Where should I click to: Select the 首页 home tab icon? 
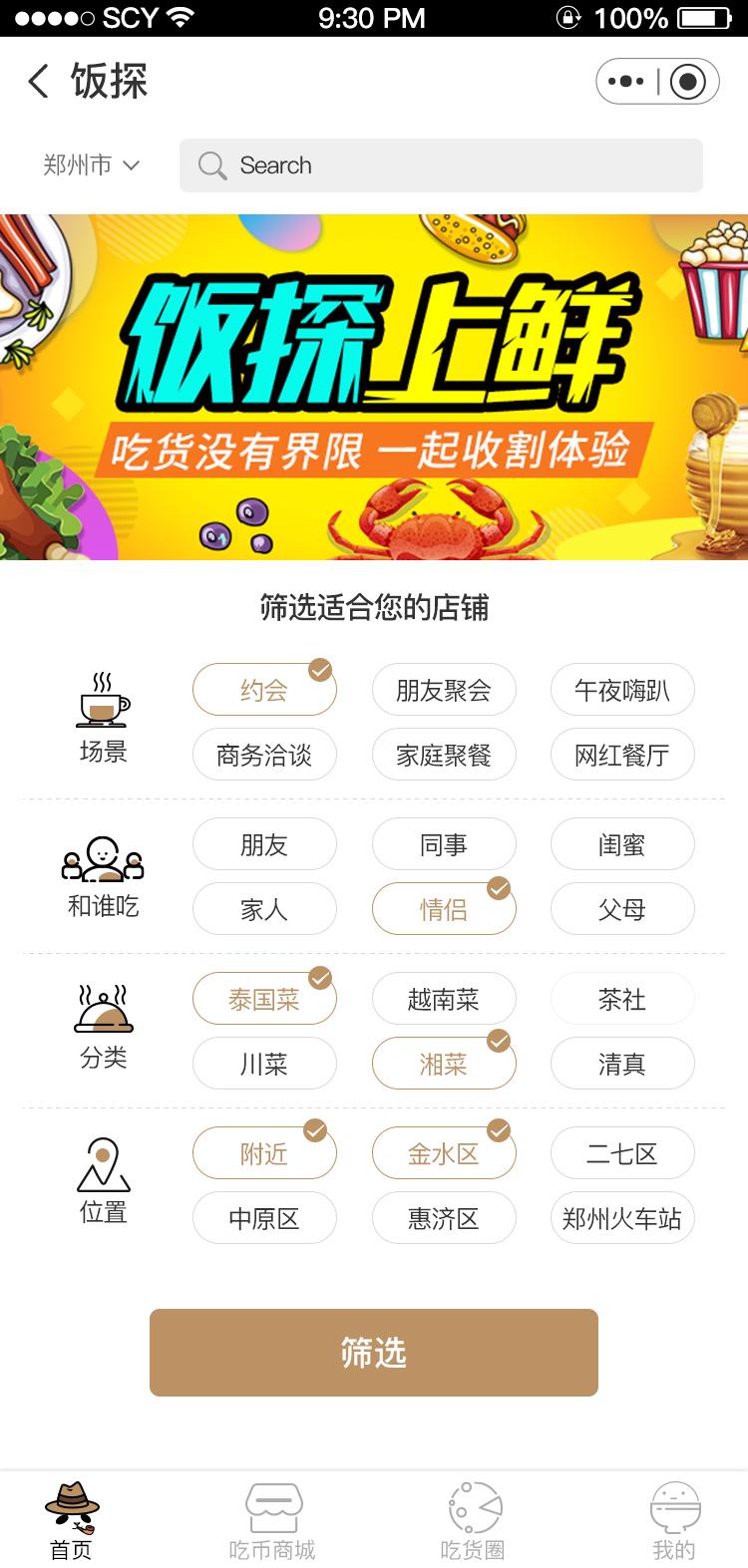click(x=70, y=1506)
